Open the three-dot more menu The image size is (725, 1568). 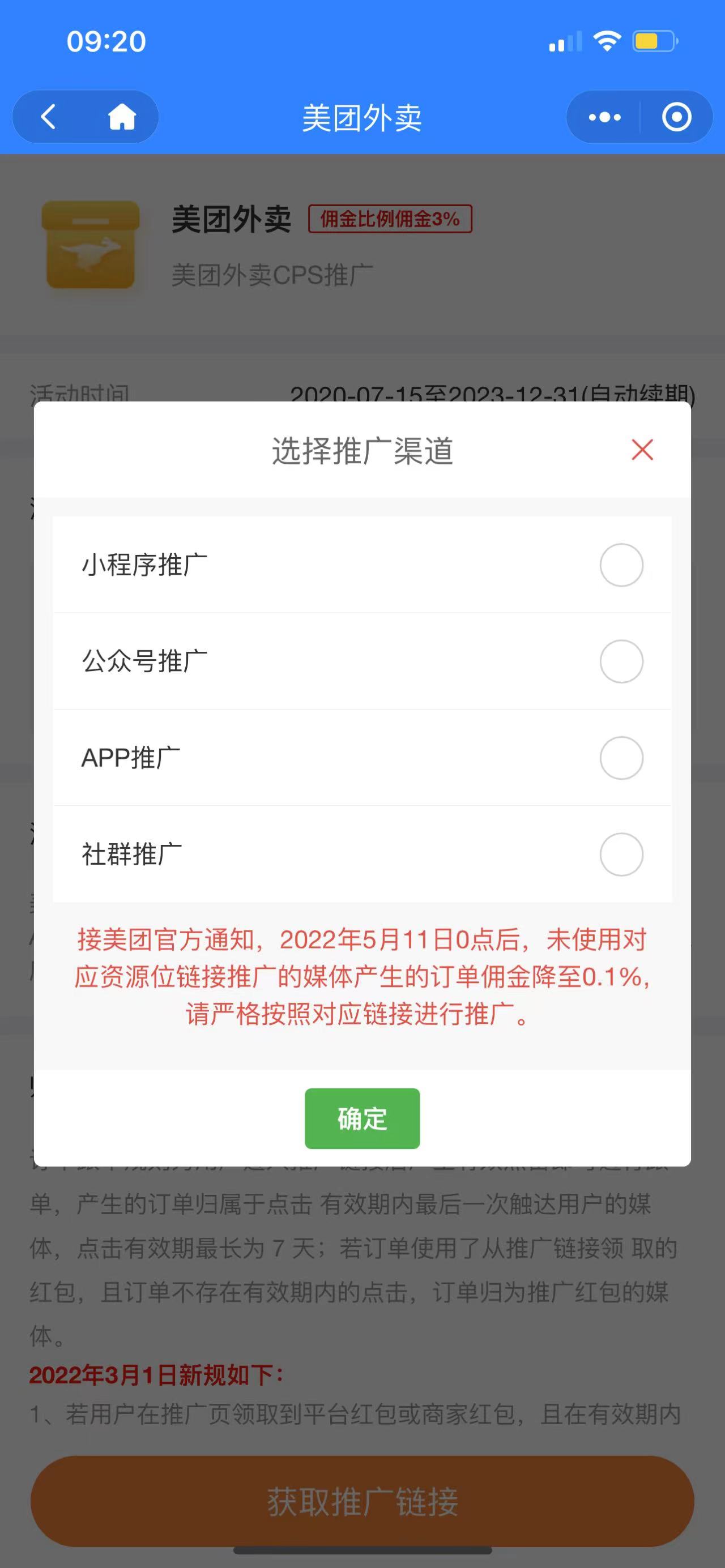coord(604,117)
